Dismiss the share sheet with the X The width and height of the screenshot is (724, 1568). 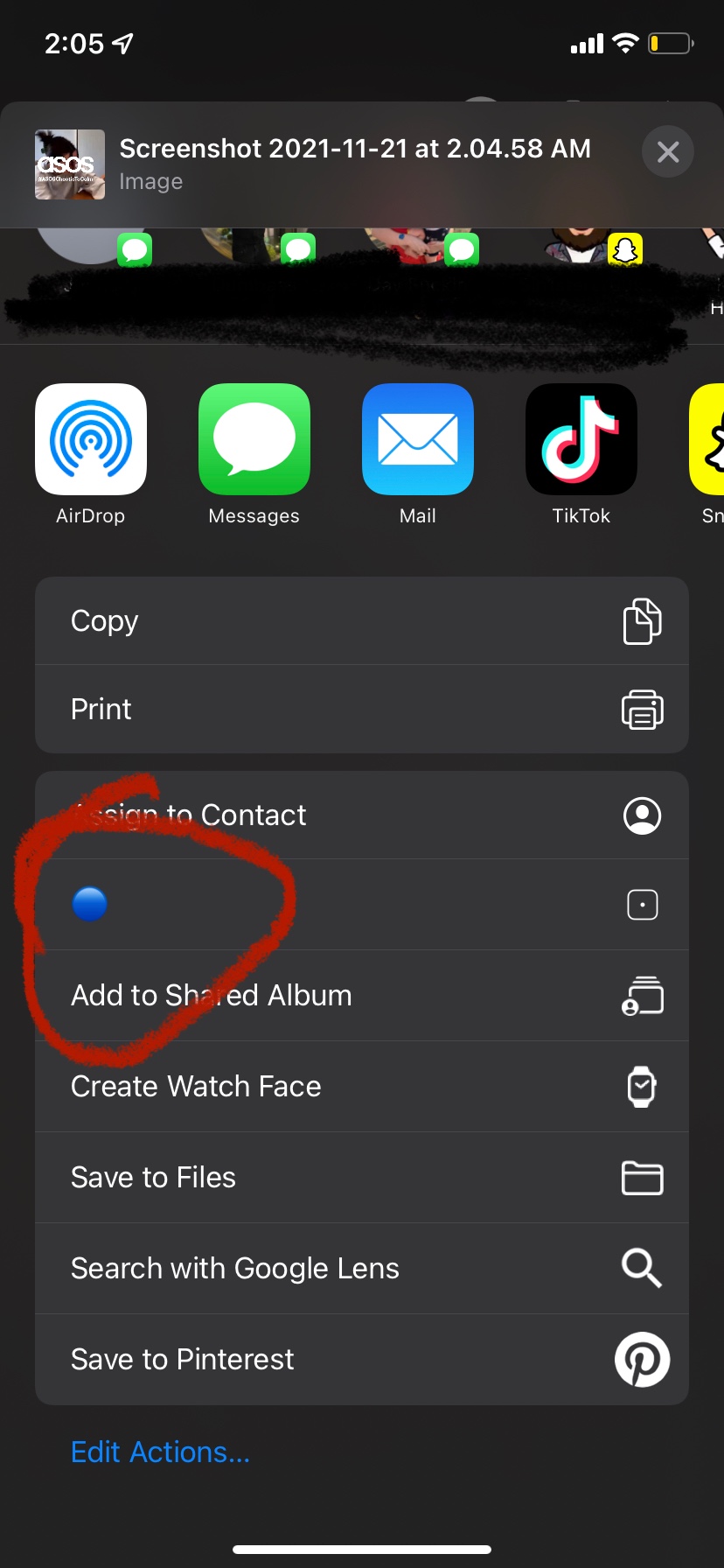coord(667,151)
